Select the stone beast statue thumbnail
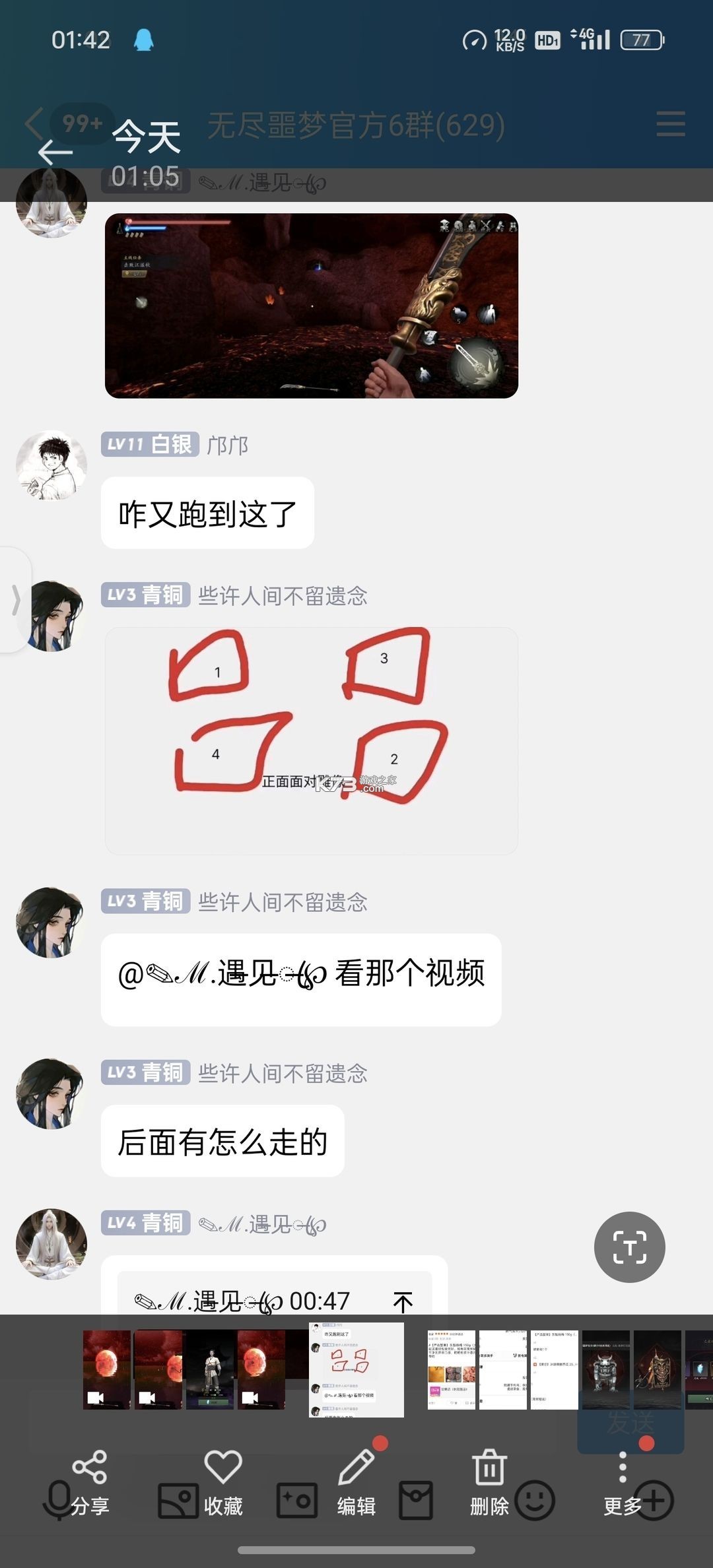 [x=605, y=1369]
